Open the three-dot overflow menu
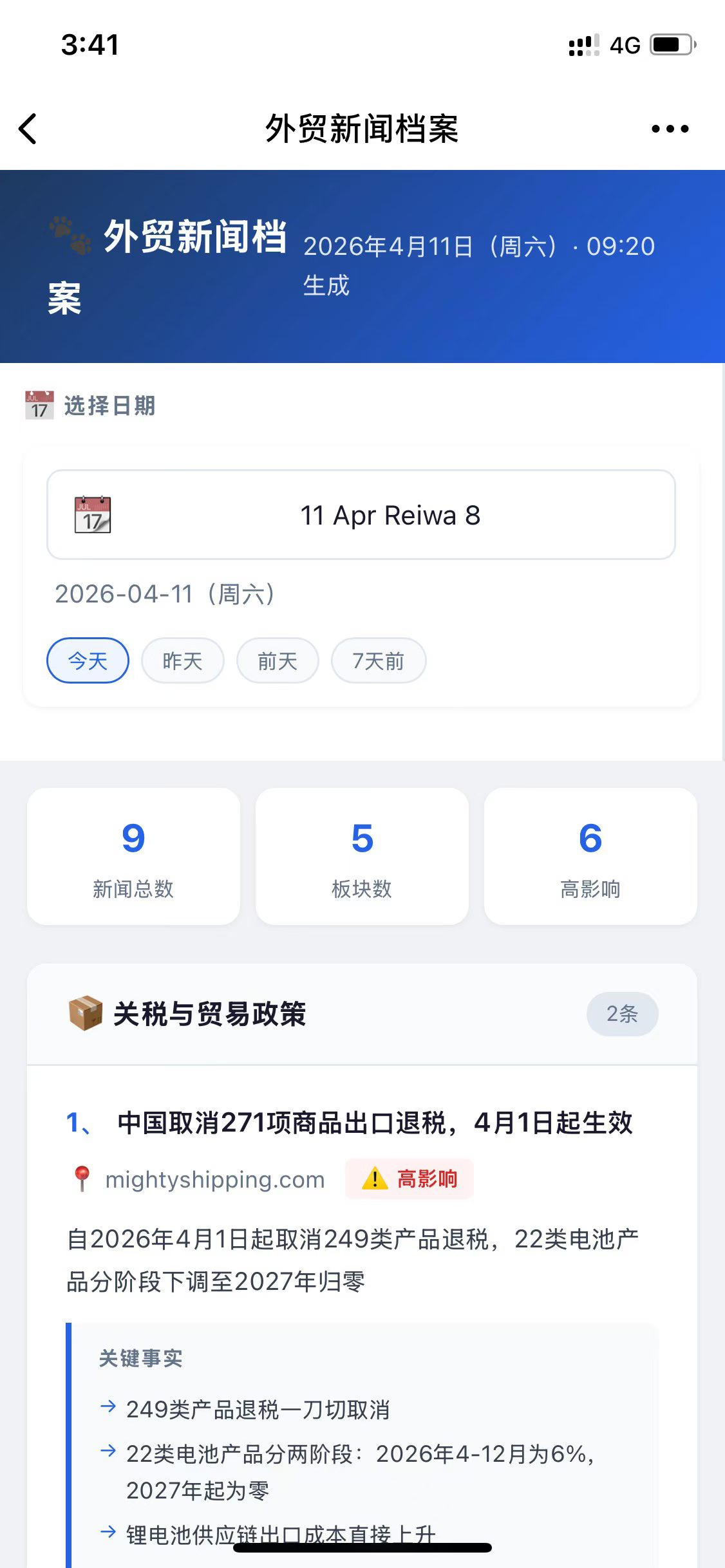The image size is (725, 1568). tap(670, 129)
